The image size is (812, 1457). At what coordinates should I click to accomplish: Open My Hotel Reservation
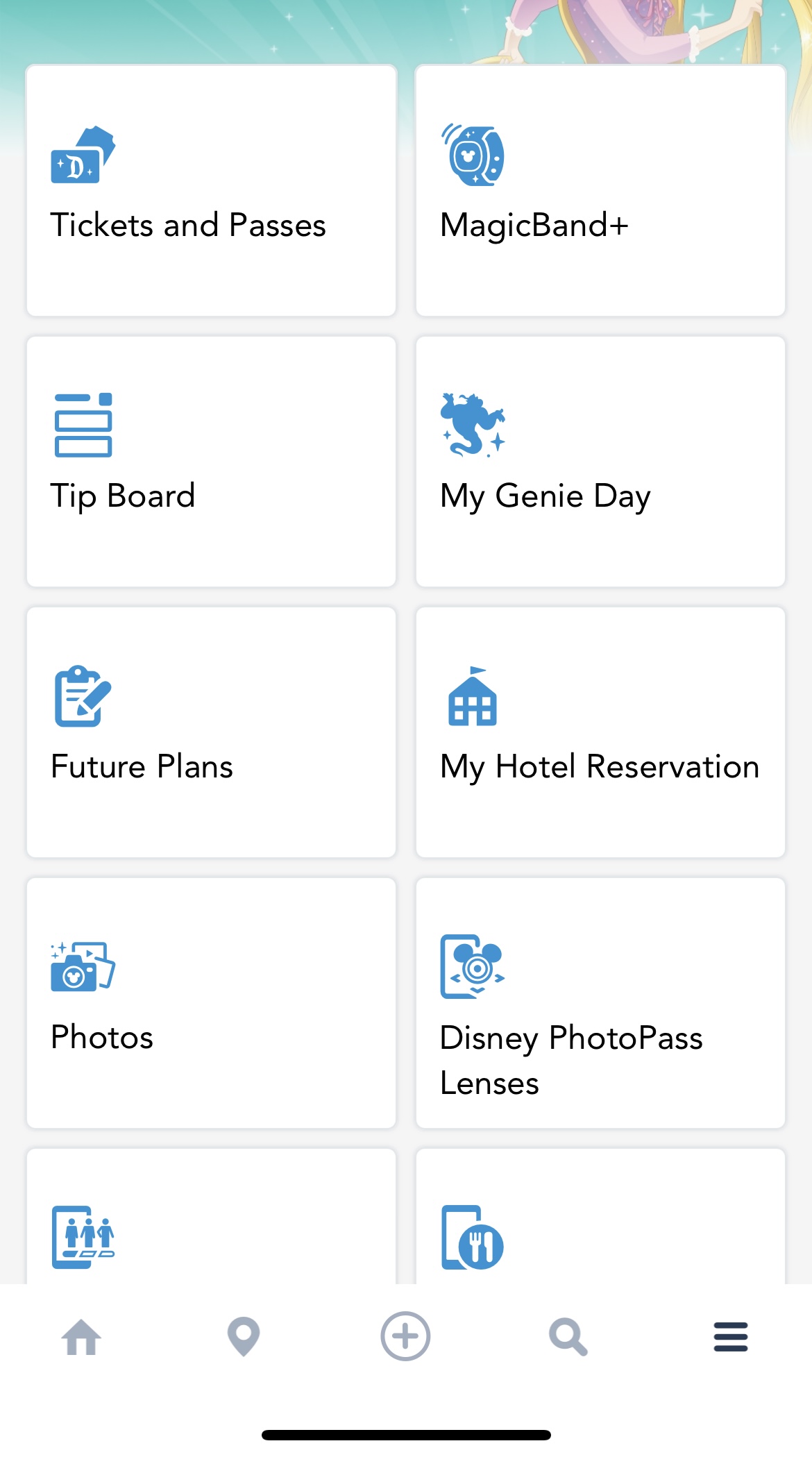pyautogui.click(x=600, y=732)
